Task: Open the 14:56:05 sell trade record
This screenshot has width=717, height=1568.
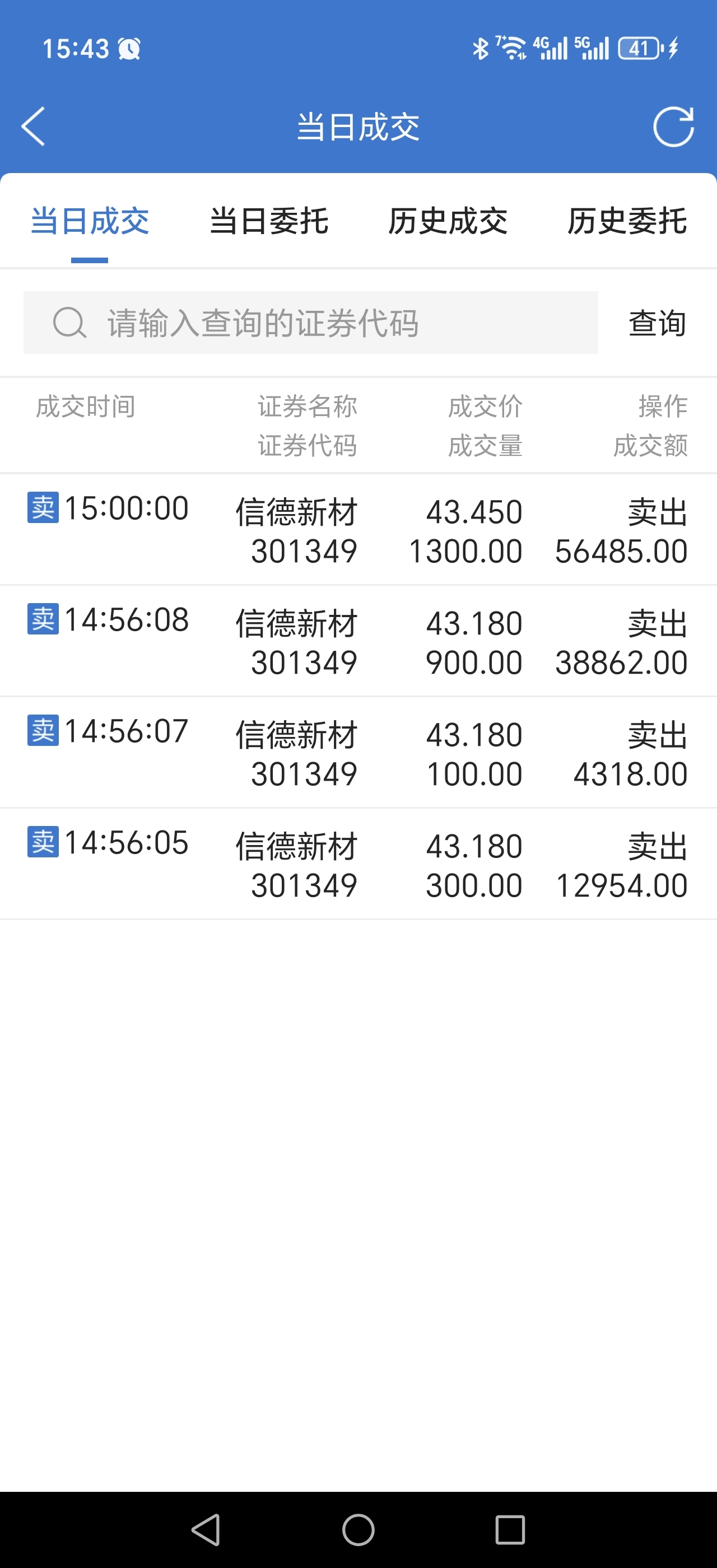Action: (358, 864)
